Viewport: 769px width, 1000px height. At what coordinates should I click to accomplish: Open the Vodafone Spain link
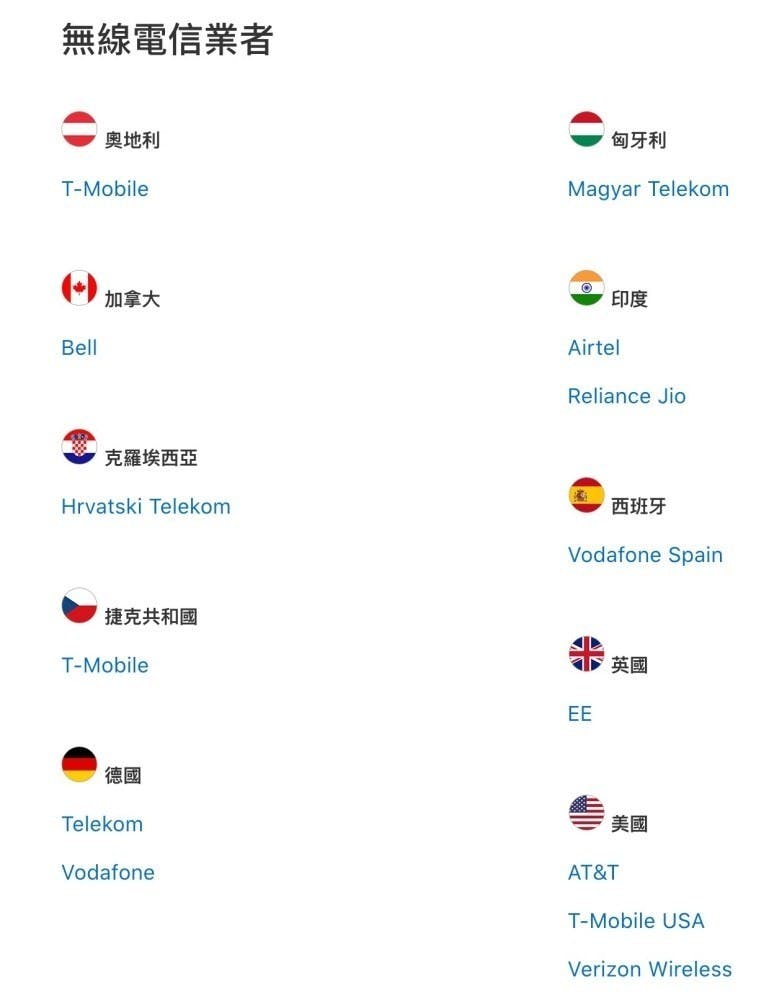645,555
